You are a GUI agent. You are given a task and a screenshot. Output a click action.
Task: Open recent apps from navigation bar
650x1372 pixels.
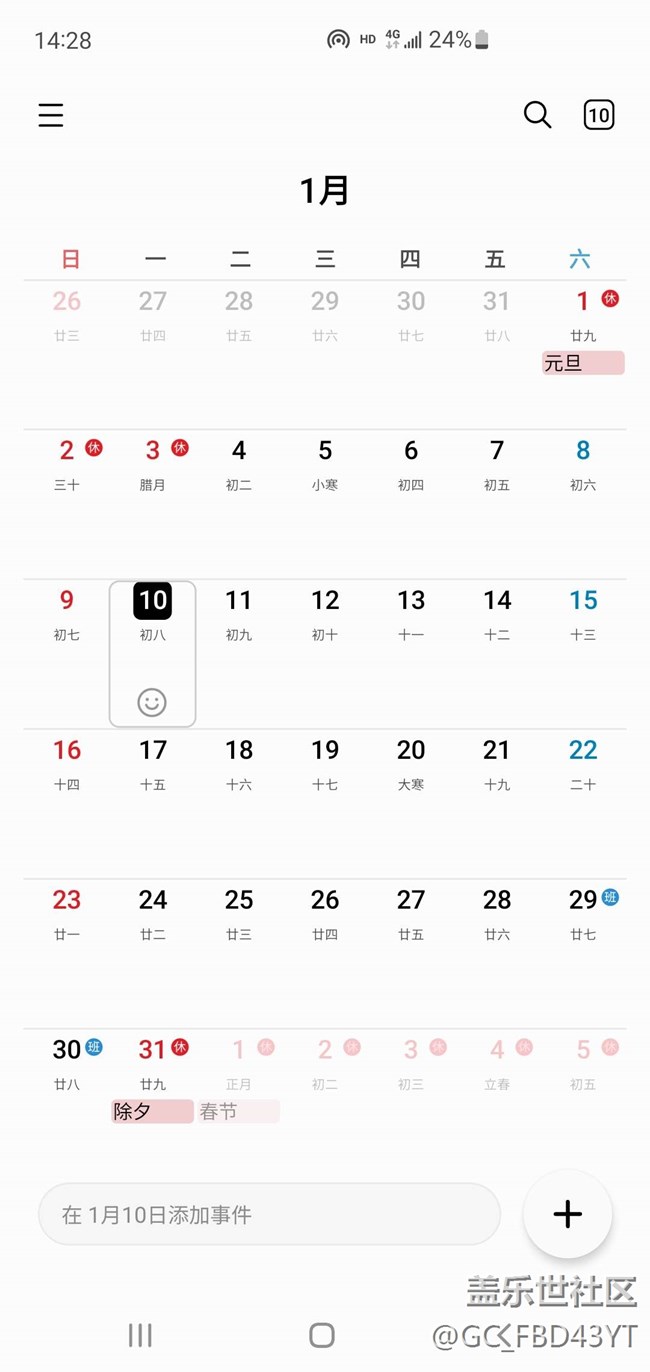(x=140, y=1335)
